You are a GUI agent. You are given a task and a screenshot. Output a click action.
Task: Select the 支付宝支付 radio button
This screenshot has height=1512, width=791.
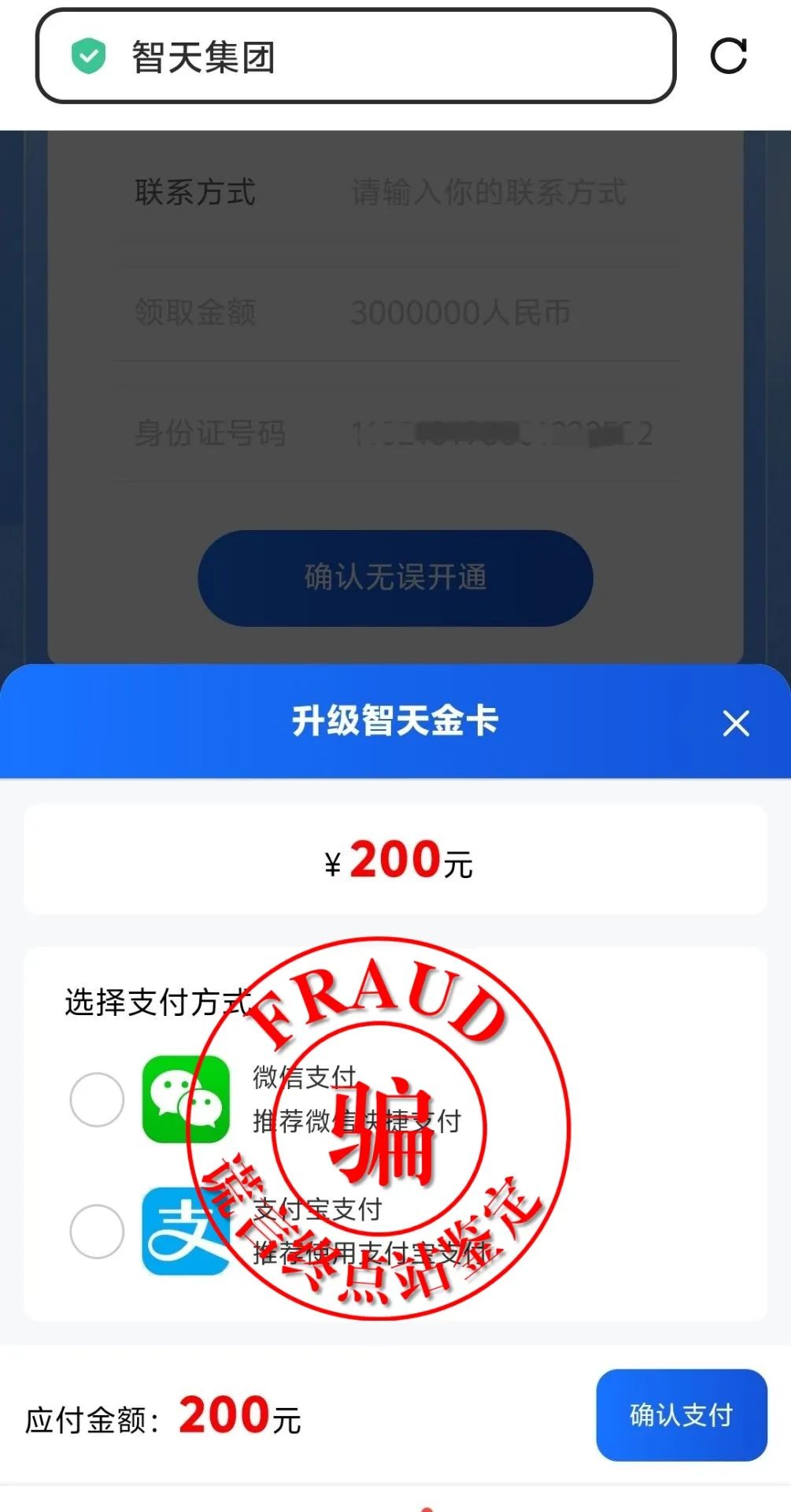pyautogui.click(x=96, y=1232)
